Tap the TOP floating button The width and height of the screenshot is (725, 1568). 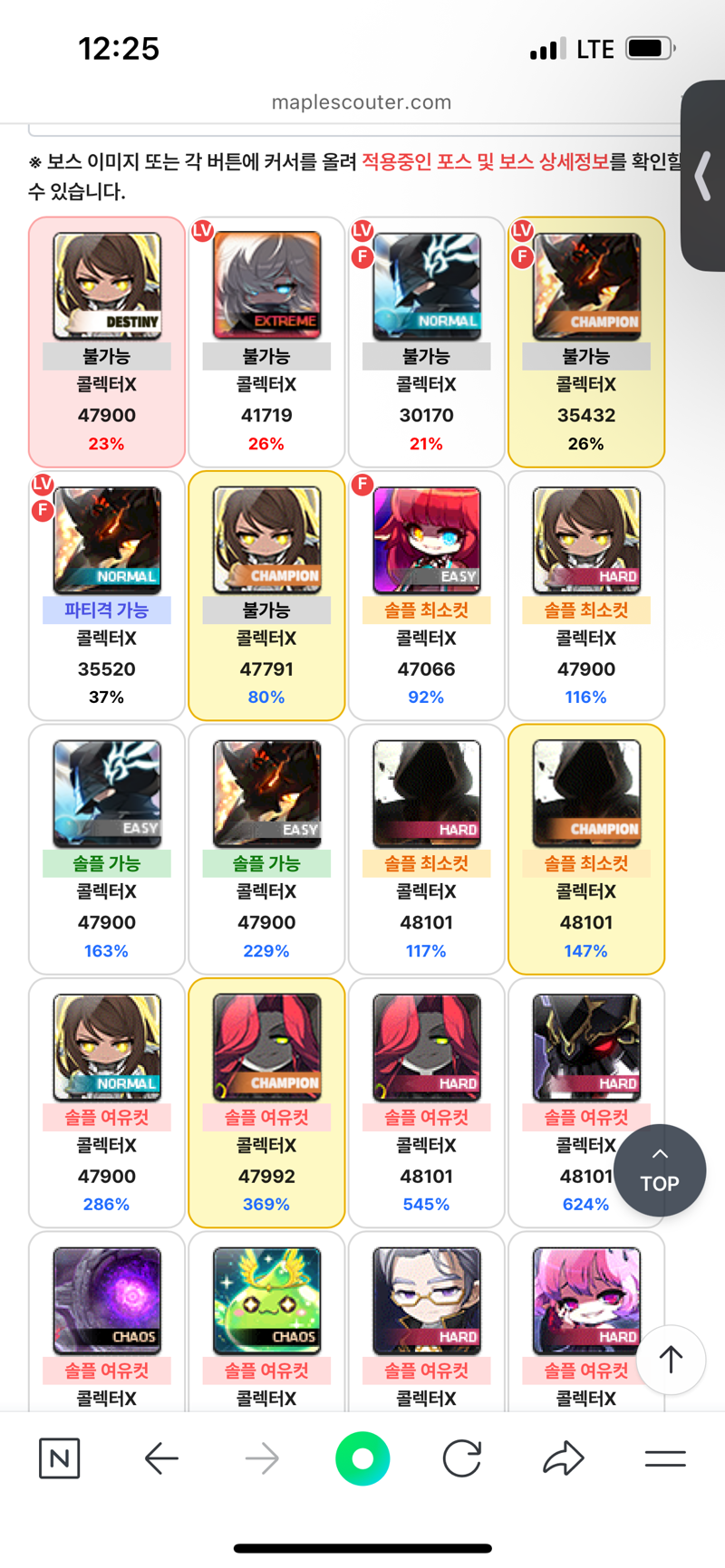[660, 1170]
